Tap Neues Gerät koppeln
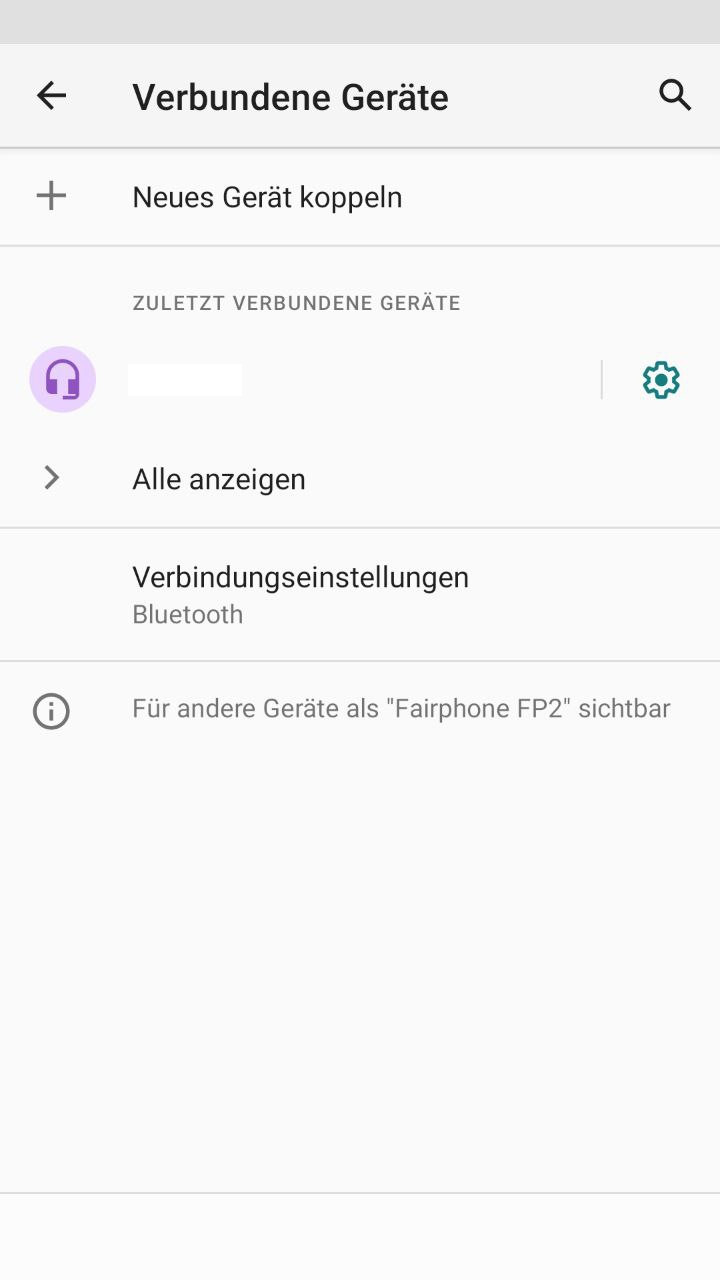 coord(267,197)
